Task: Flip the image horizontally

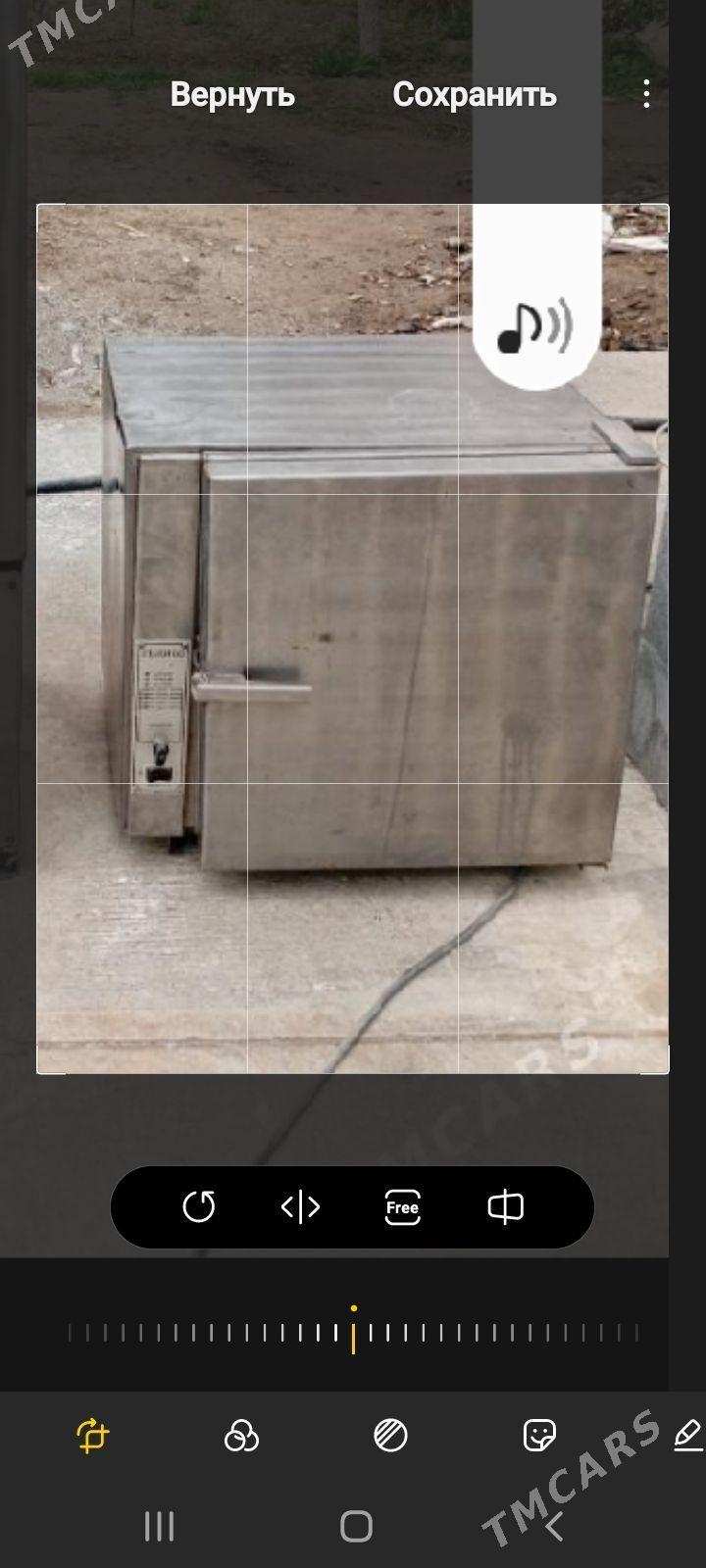Action: pos(300,1206)
